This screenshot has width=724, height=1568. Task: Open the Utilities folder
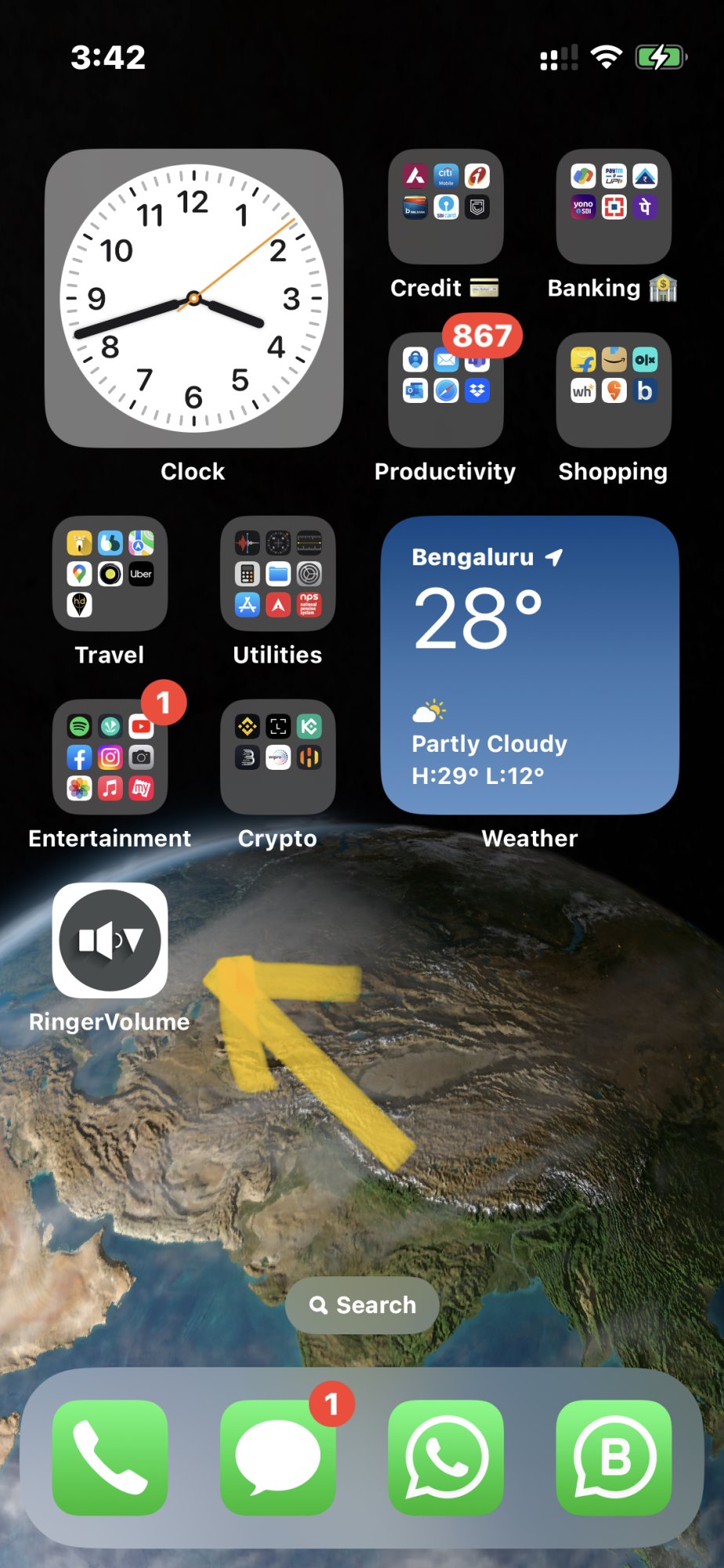click(277, 574)
